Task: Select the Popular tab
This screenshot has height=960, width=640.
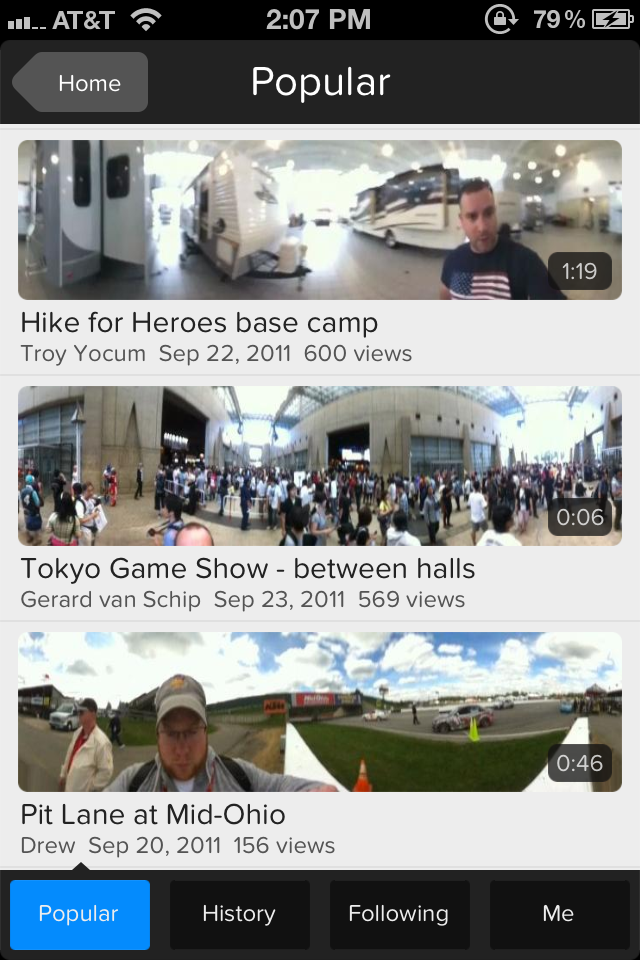Action: coord(80,914)
